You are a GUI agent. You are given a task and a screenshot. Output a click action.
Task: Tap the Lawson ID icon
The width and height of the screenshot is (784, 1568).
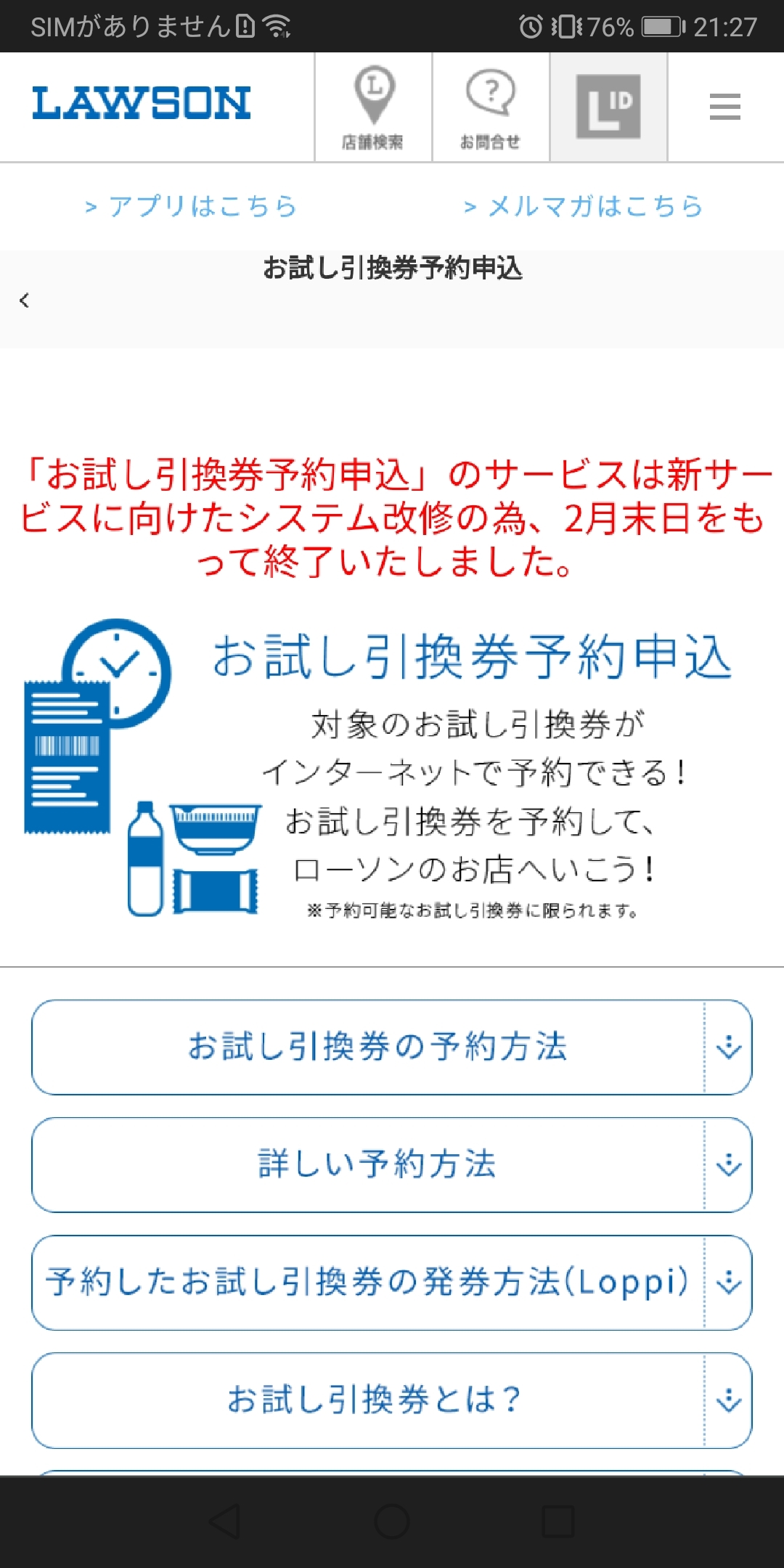coord(608,107)
